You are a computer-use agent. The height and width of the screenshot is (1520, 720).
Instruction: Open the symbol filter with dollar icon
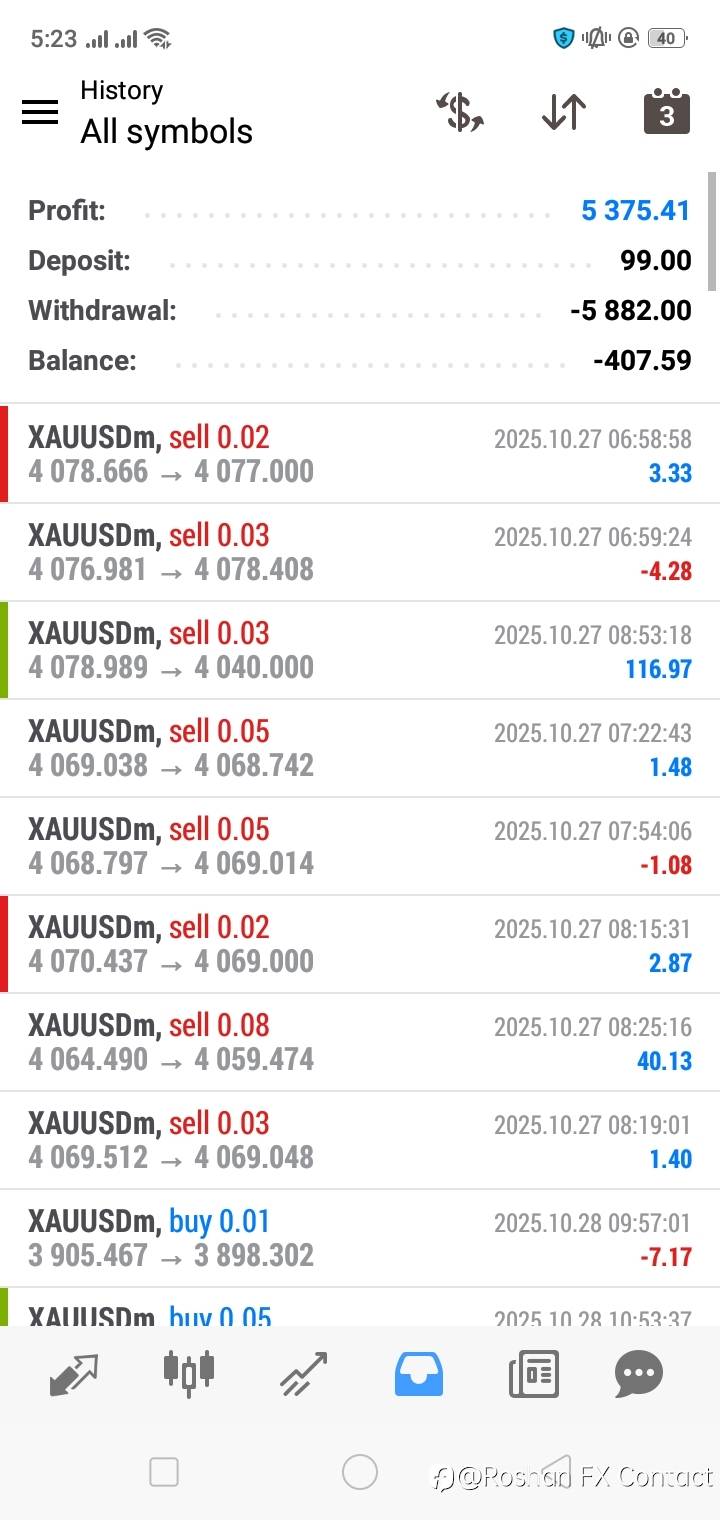[460, 112]
